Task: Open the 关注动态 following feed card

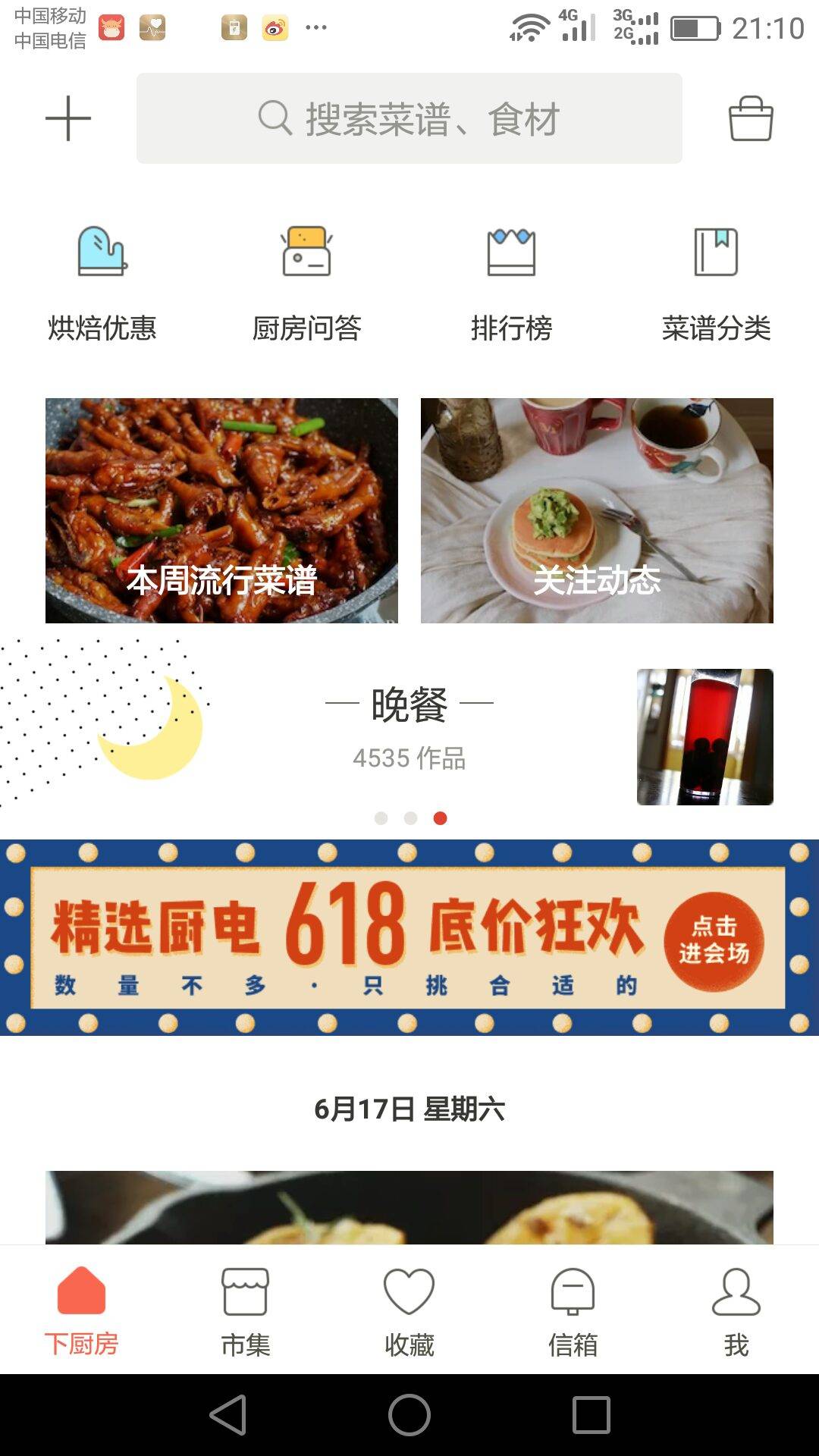Action: [x=597, y=510]
